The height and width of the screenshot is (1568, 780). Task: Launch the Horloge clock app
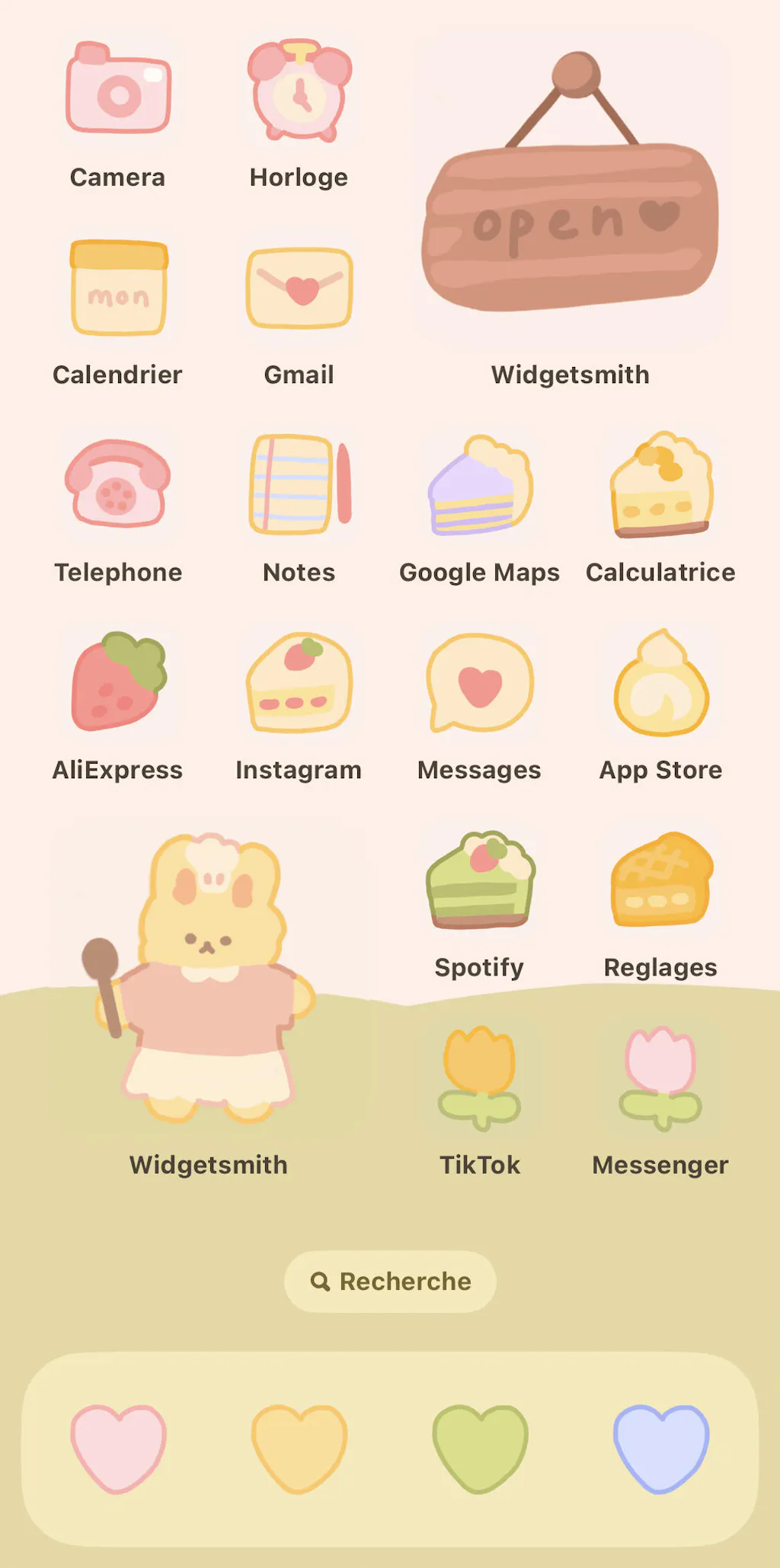tap(299, 90)
